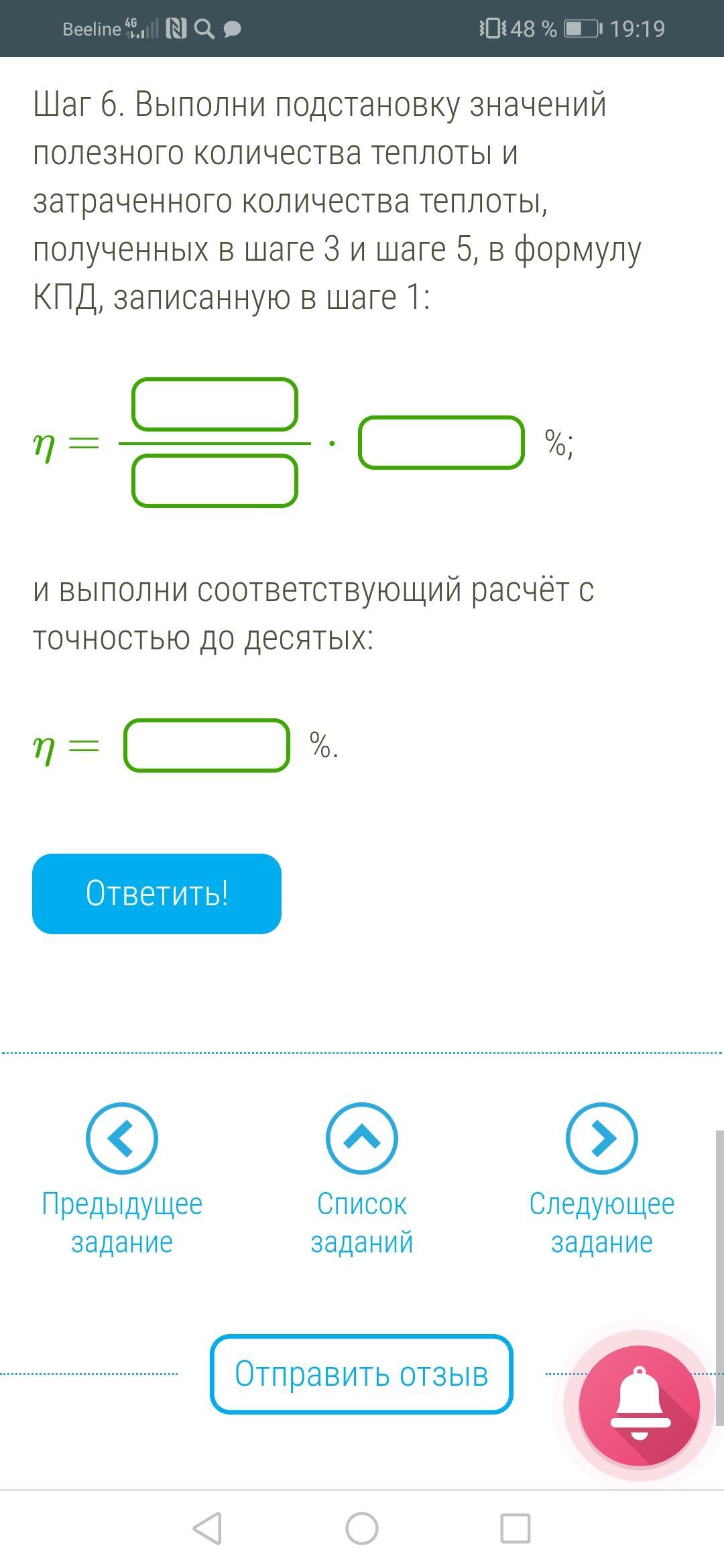
Task: Go to Предыдущее задание
Action: [122, 1180]
